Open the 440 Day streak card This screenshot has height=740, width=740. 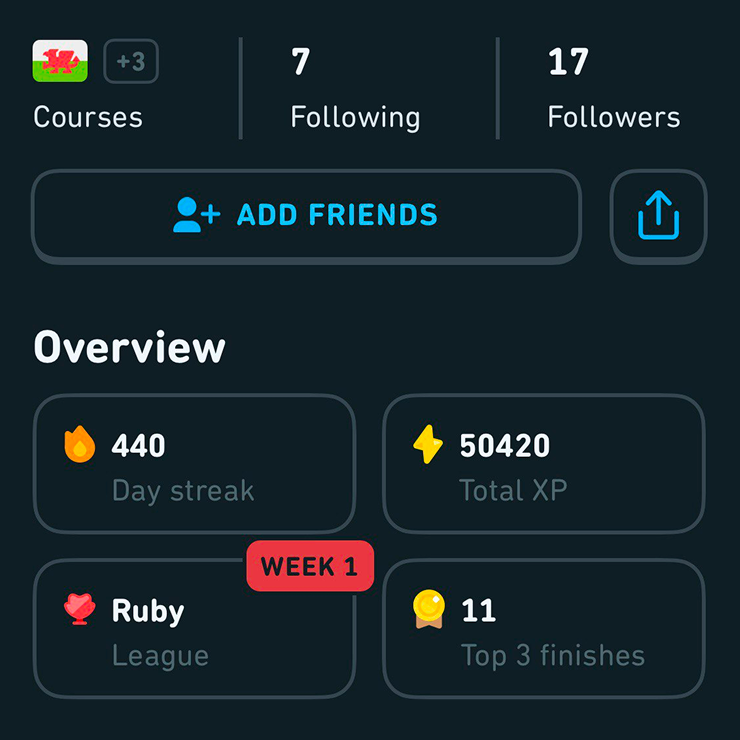194,463
